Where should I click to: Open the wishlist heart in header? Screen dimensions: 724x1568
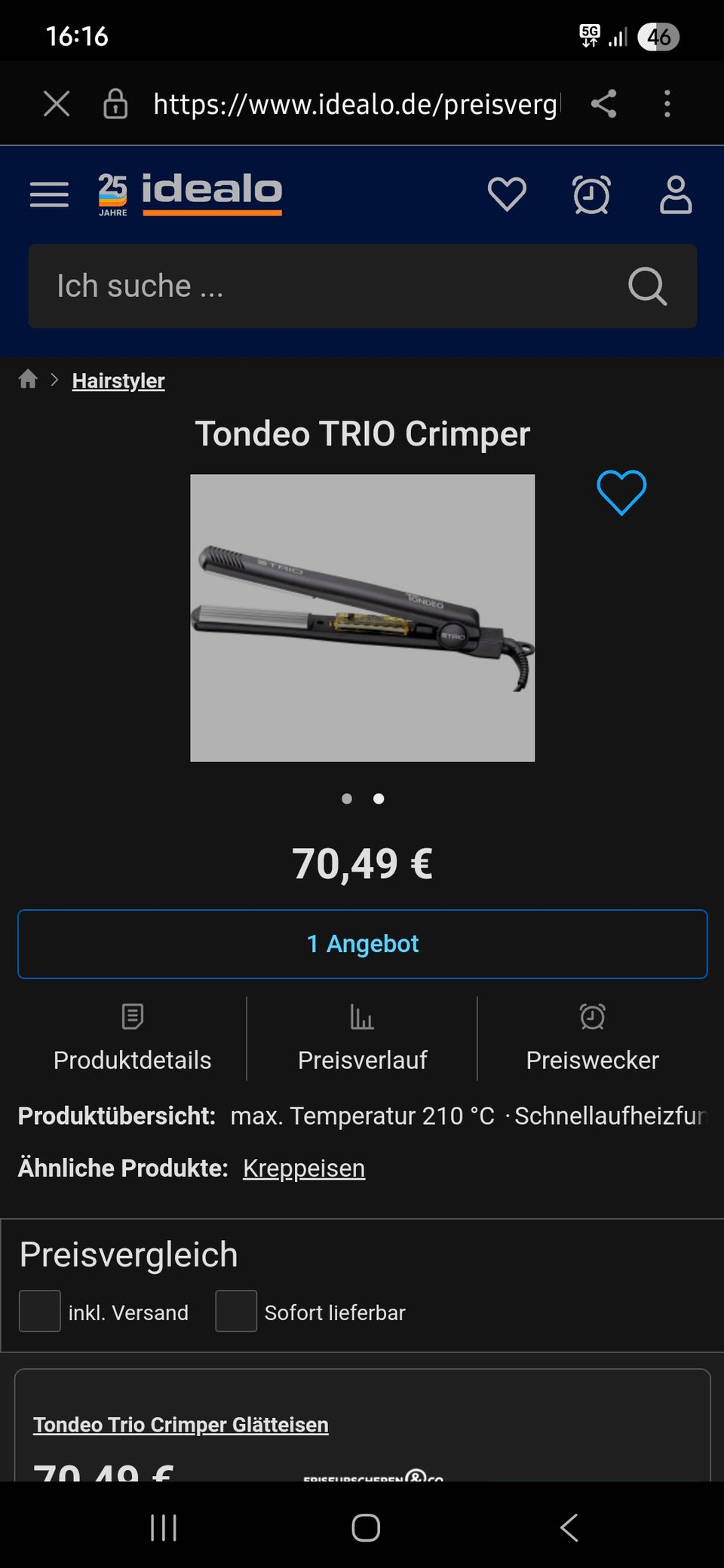point(507,194)
